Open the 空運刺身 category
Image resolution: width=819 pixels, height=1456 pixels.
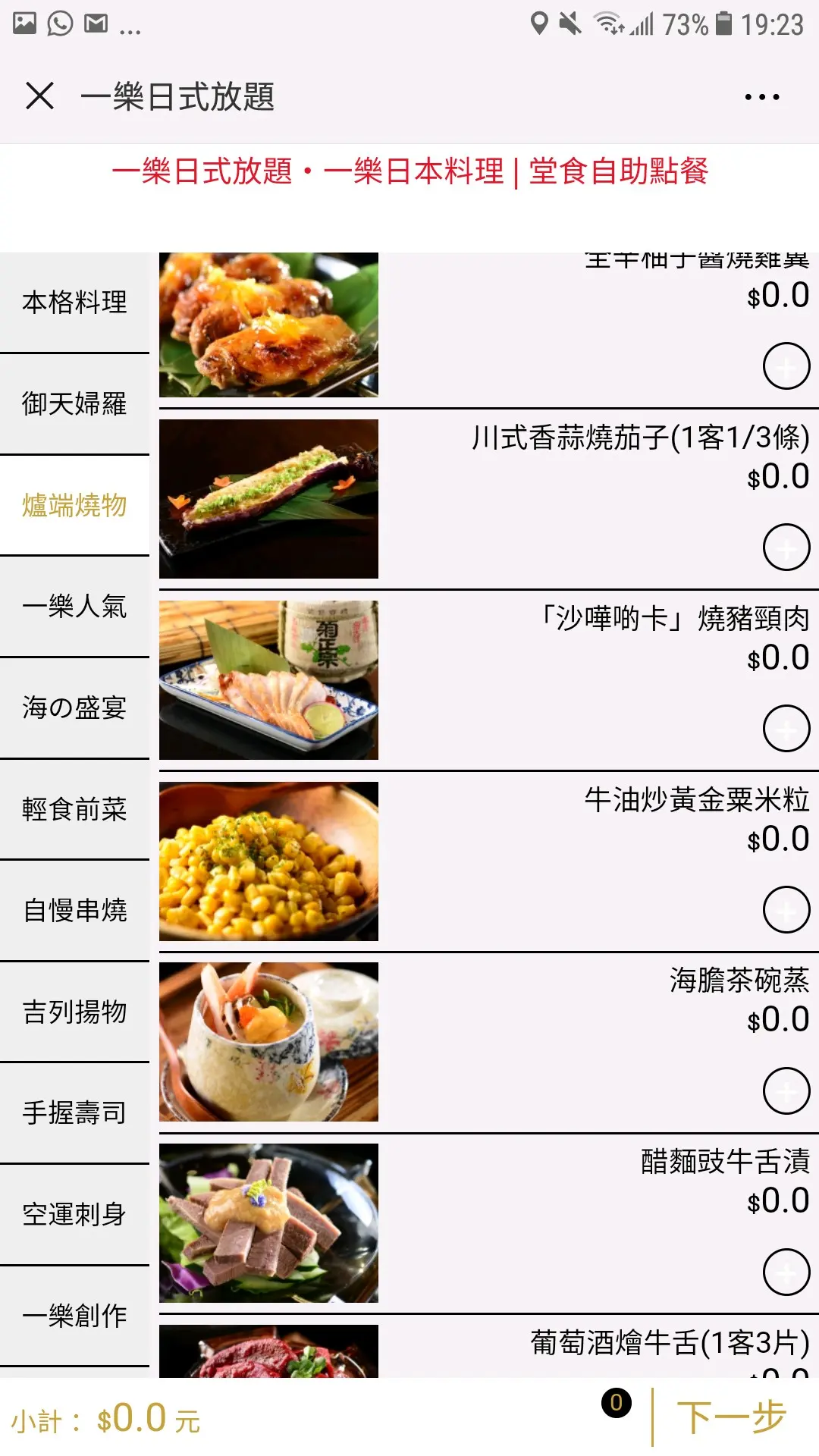coord(74,1214)
